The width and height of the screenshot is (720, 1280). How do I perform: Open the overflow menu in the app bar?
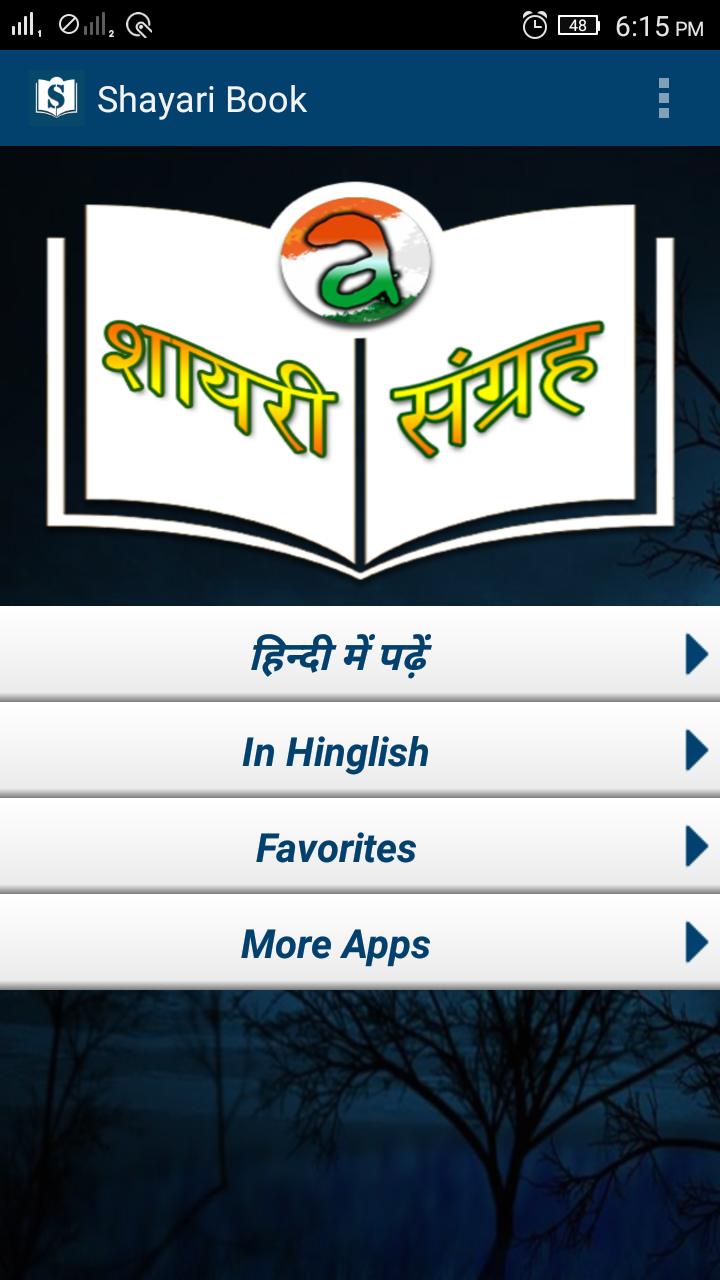click(x=663, y=99)
